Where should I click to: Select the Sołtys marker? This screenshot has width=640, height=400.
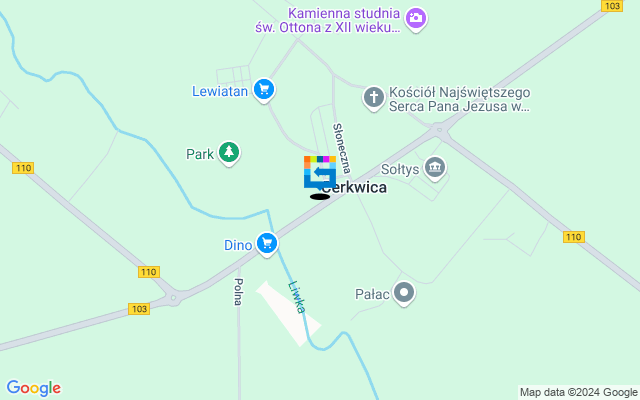click(435, 167)
